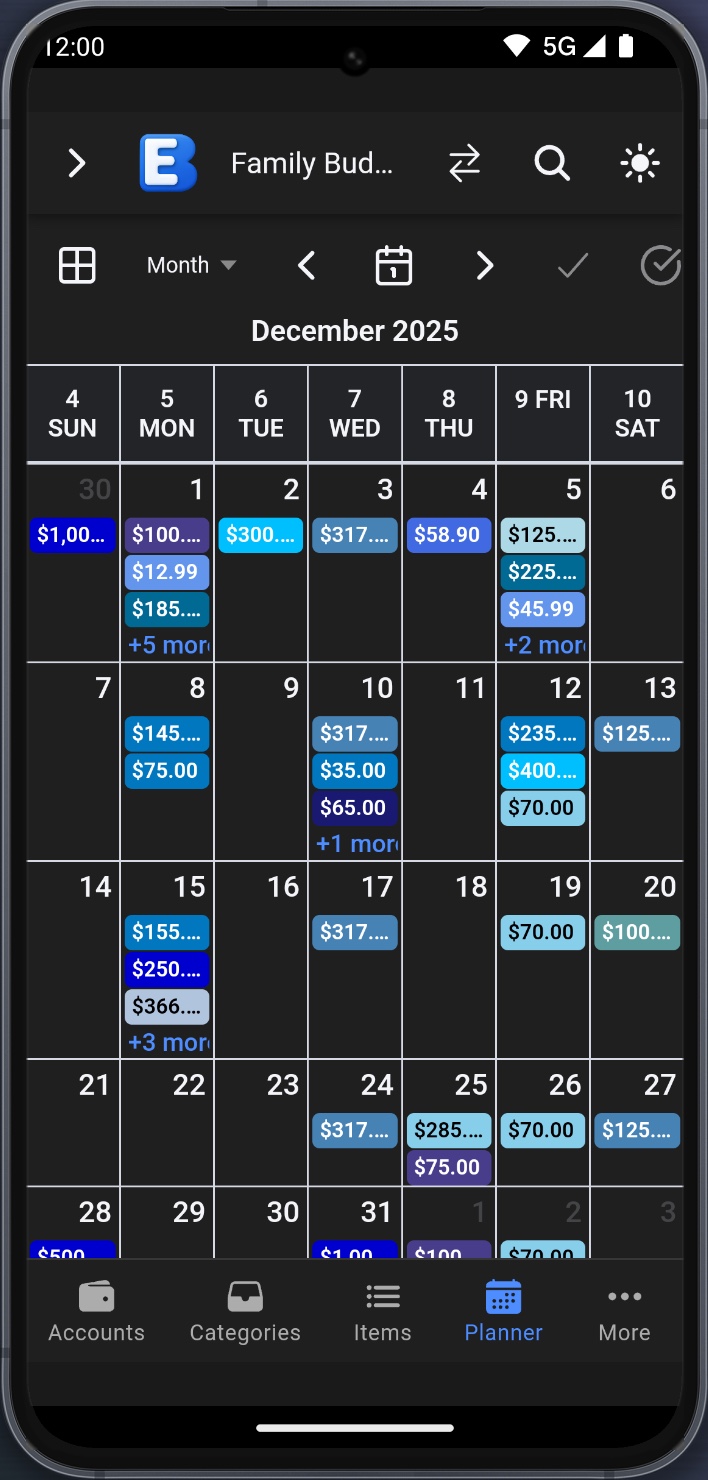The image size is (708, 1480).
Task: Expand the side panel chevron
Action: point(77,163)
